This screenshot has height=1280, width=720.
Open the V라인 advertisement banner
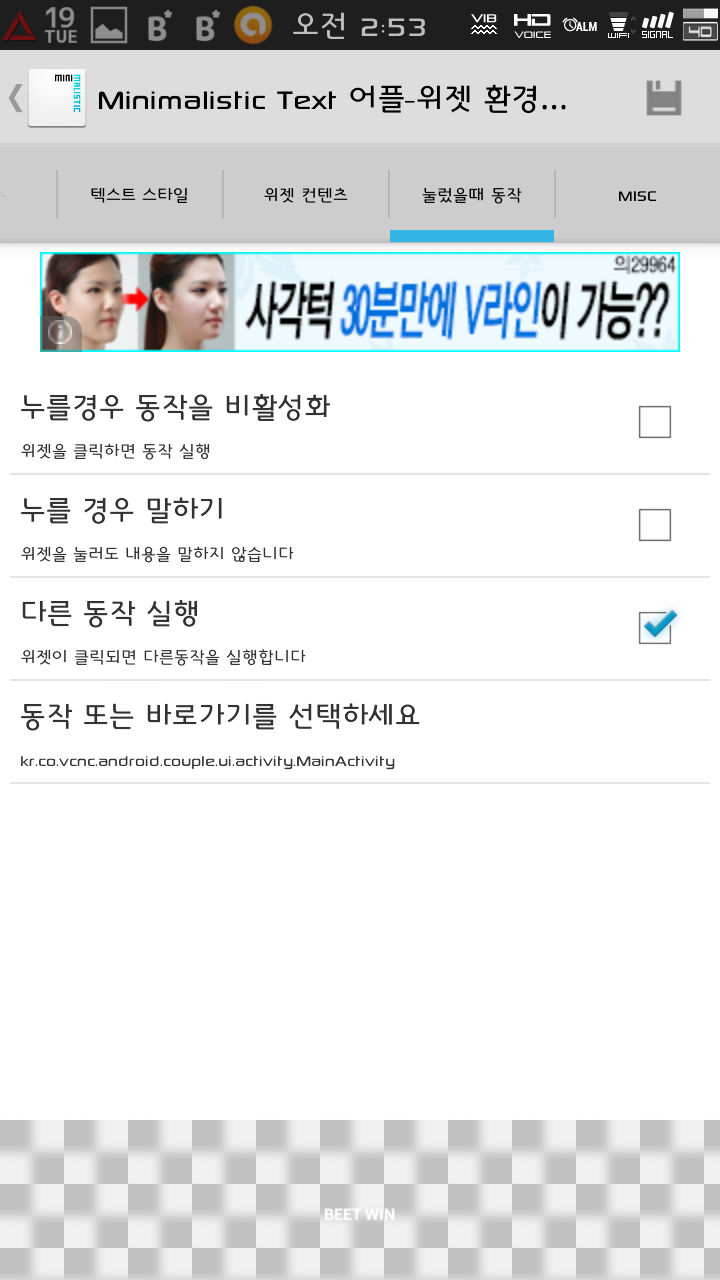(x=400, y=302)
